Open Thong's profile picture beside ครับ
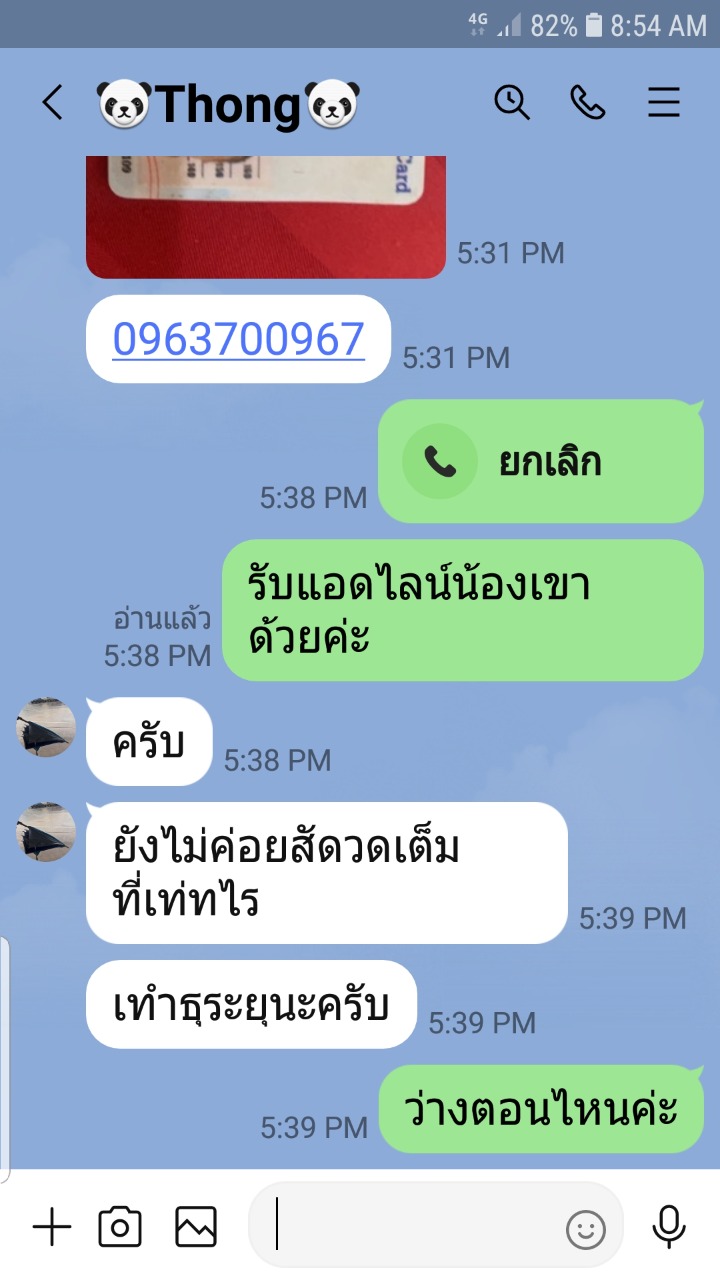This screenshot has height=1280, width=720. click(x=46, y=727)
